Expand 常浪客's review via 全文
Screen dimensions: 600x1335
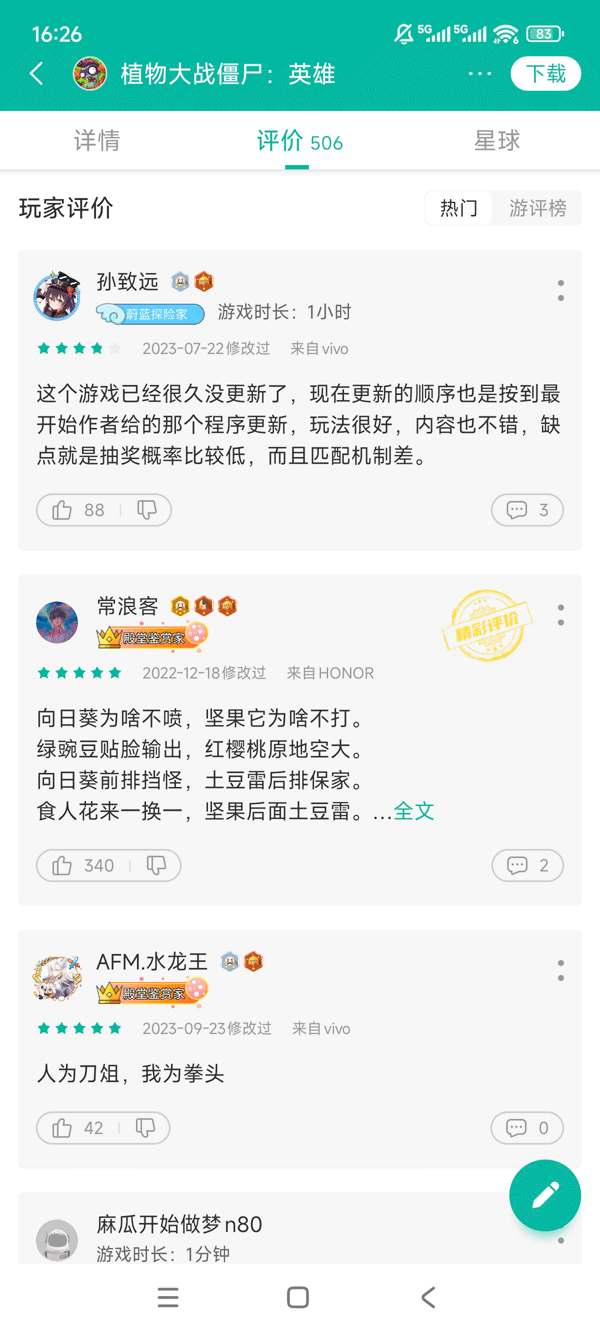point(414,811)
